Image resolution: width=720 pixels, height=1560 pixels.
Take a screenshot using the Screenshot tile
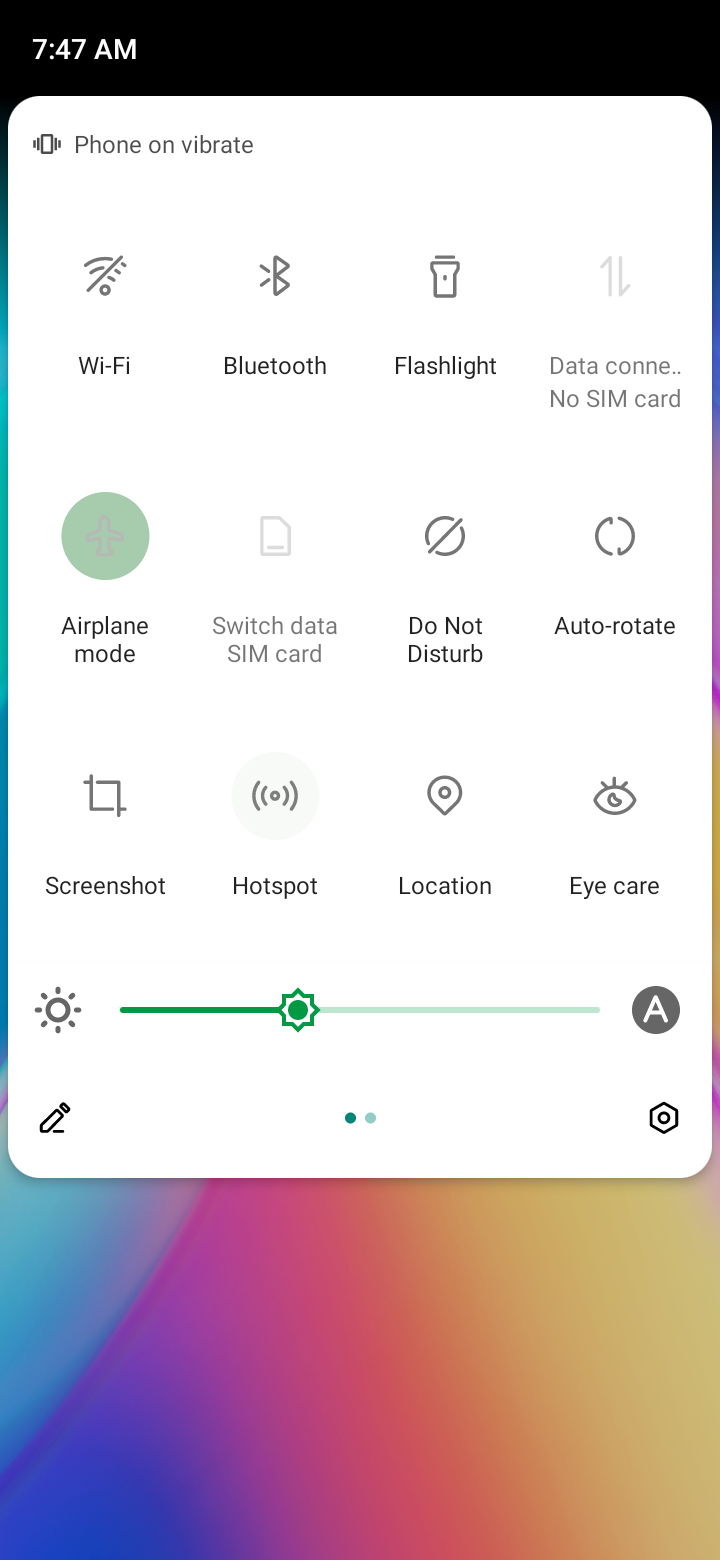(105, 797)
